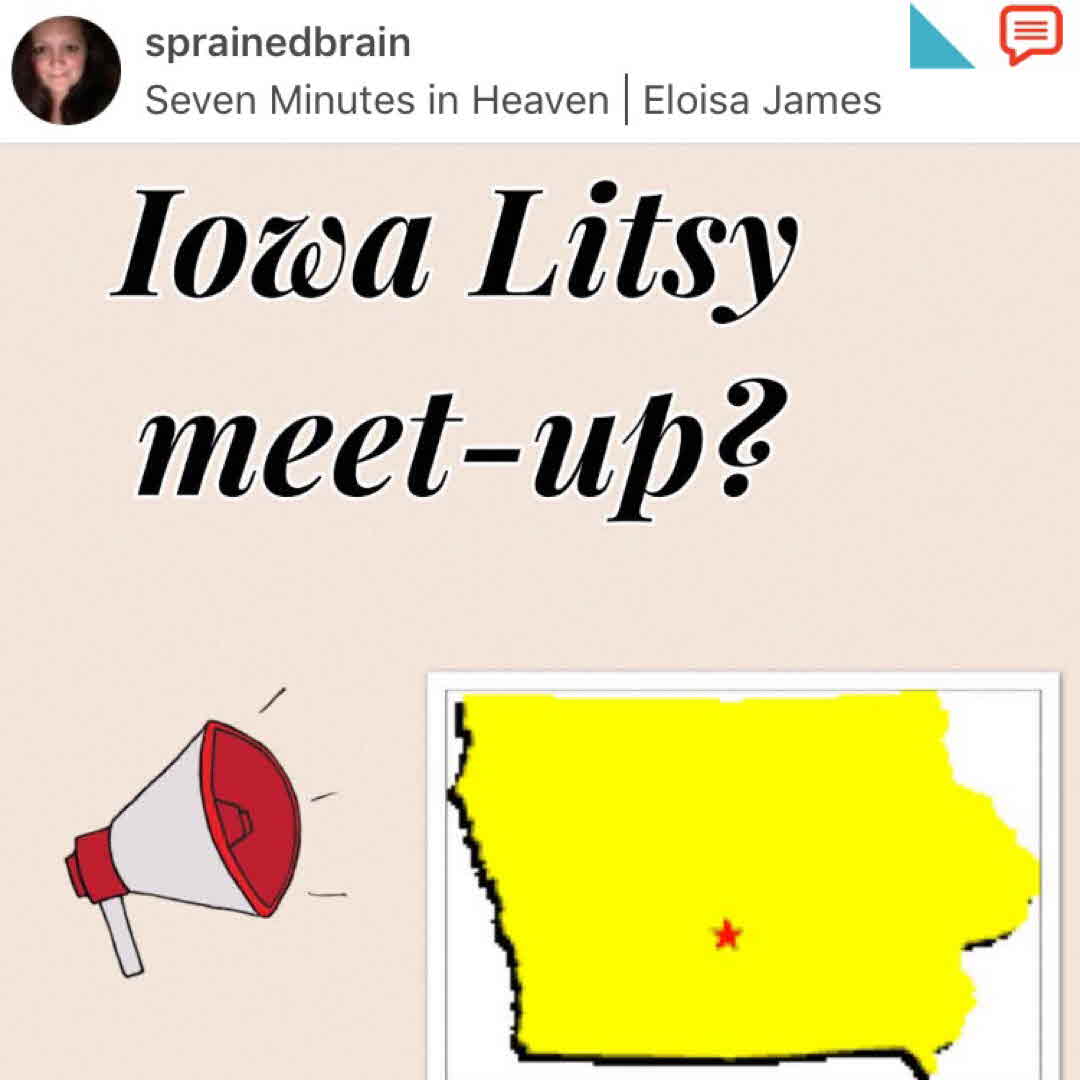The width and height of the screenshot is (1080, 1080).
Task: Open the post's comment bubble
Action: coord(1030,35)
